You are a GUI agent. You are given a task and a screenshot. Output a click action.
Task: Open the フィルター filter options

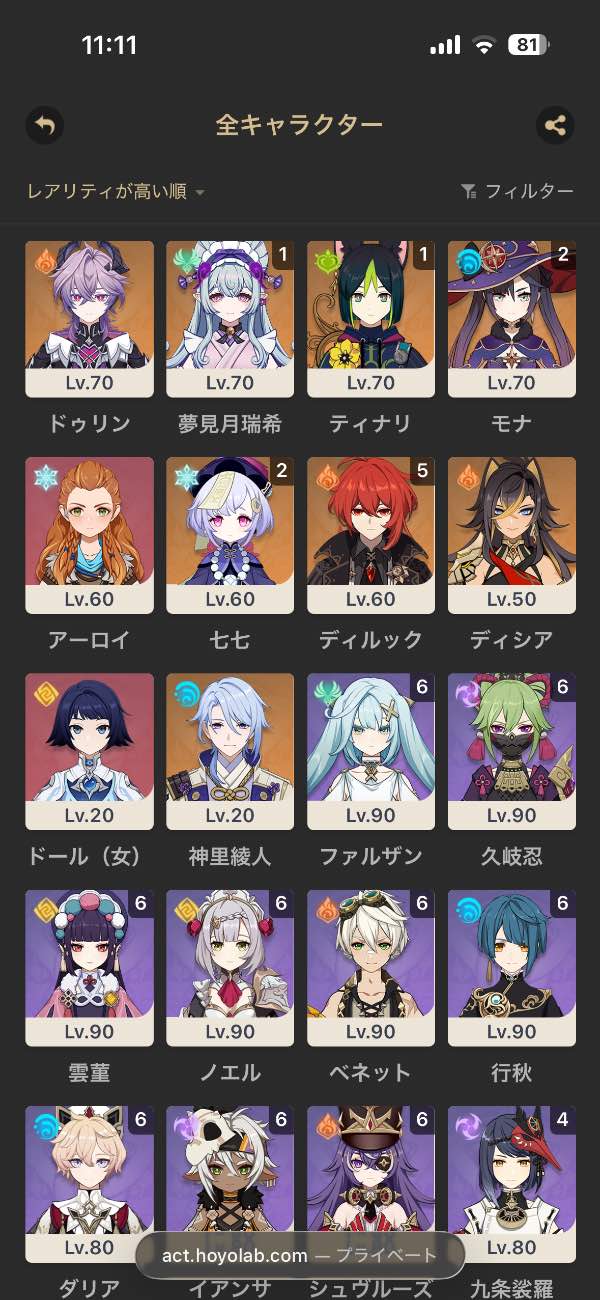517,192
